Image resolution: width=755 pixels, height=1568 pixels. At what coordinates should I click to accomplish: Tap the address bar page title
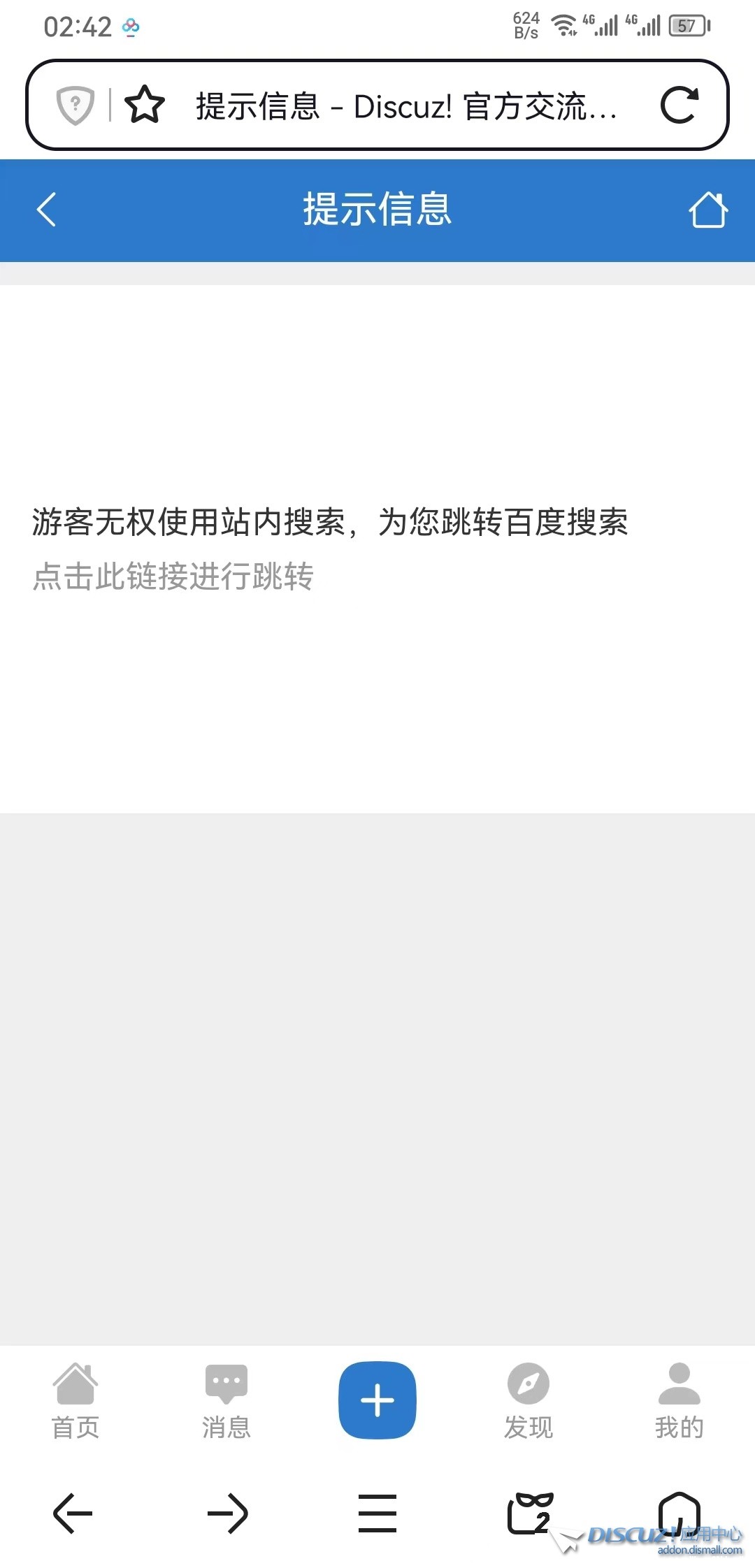tap(405, 106)
